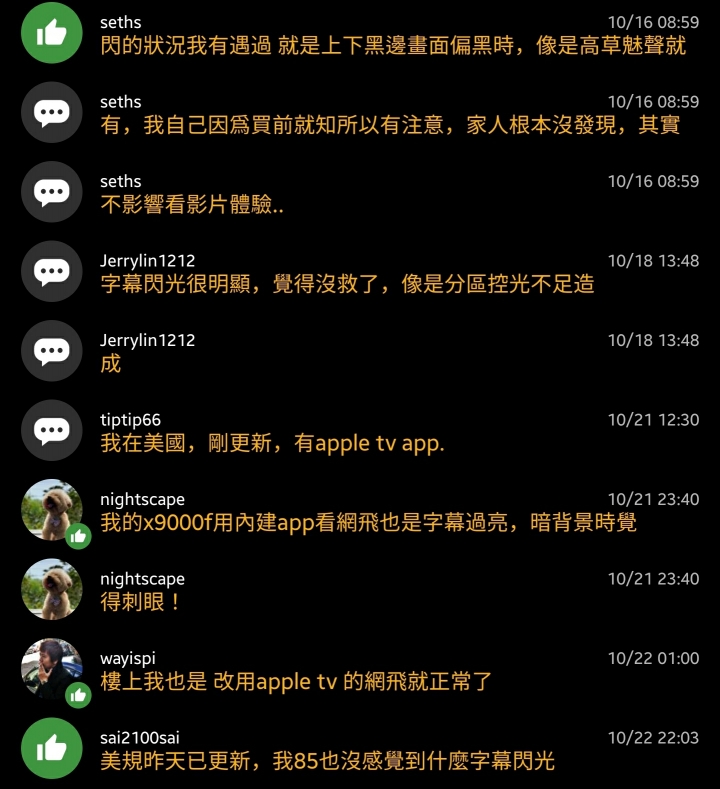Open tiptip66's comment about apple tv app
720x789 pixels.
click(x=272, y=443)
